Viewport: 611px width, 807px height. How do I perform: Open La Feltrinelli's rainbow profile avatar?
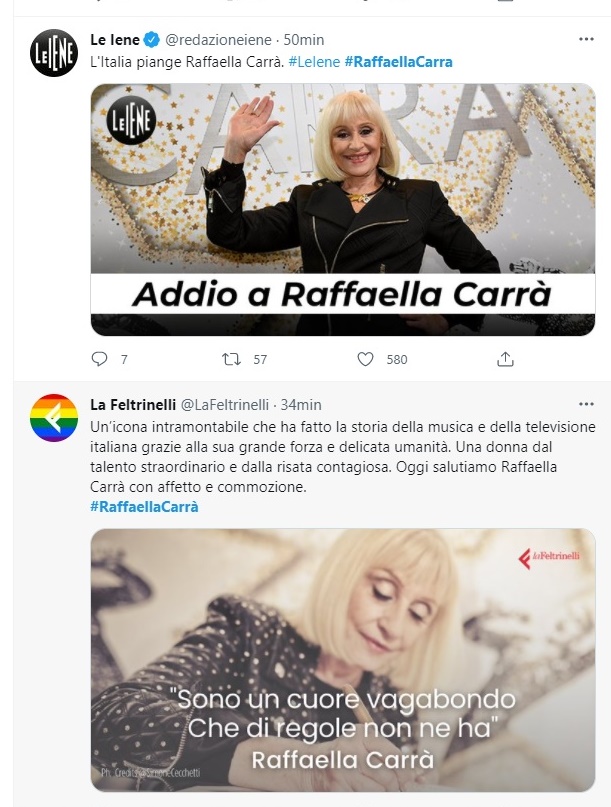[54, 419]
